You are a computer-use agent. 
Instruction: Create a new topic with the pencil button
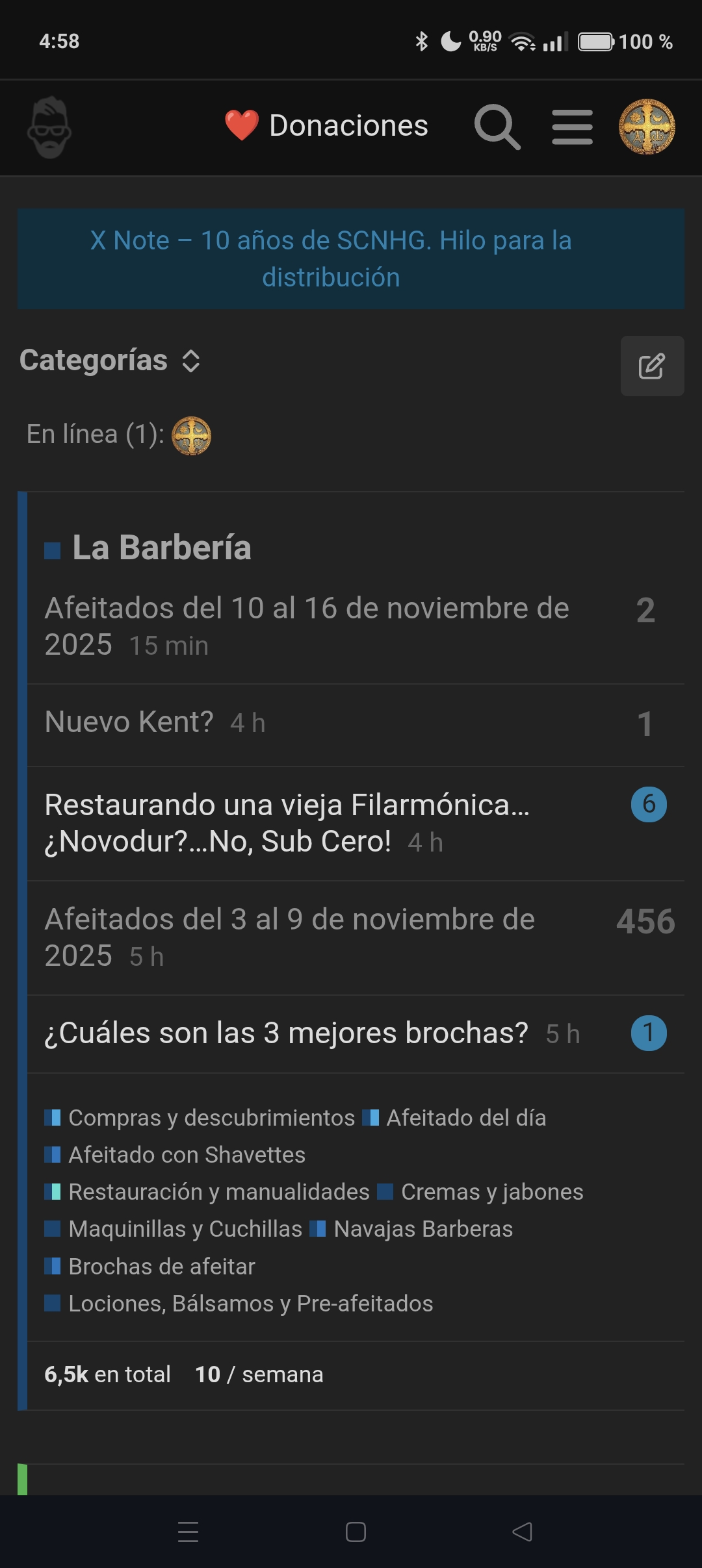tap(652, 366)
